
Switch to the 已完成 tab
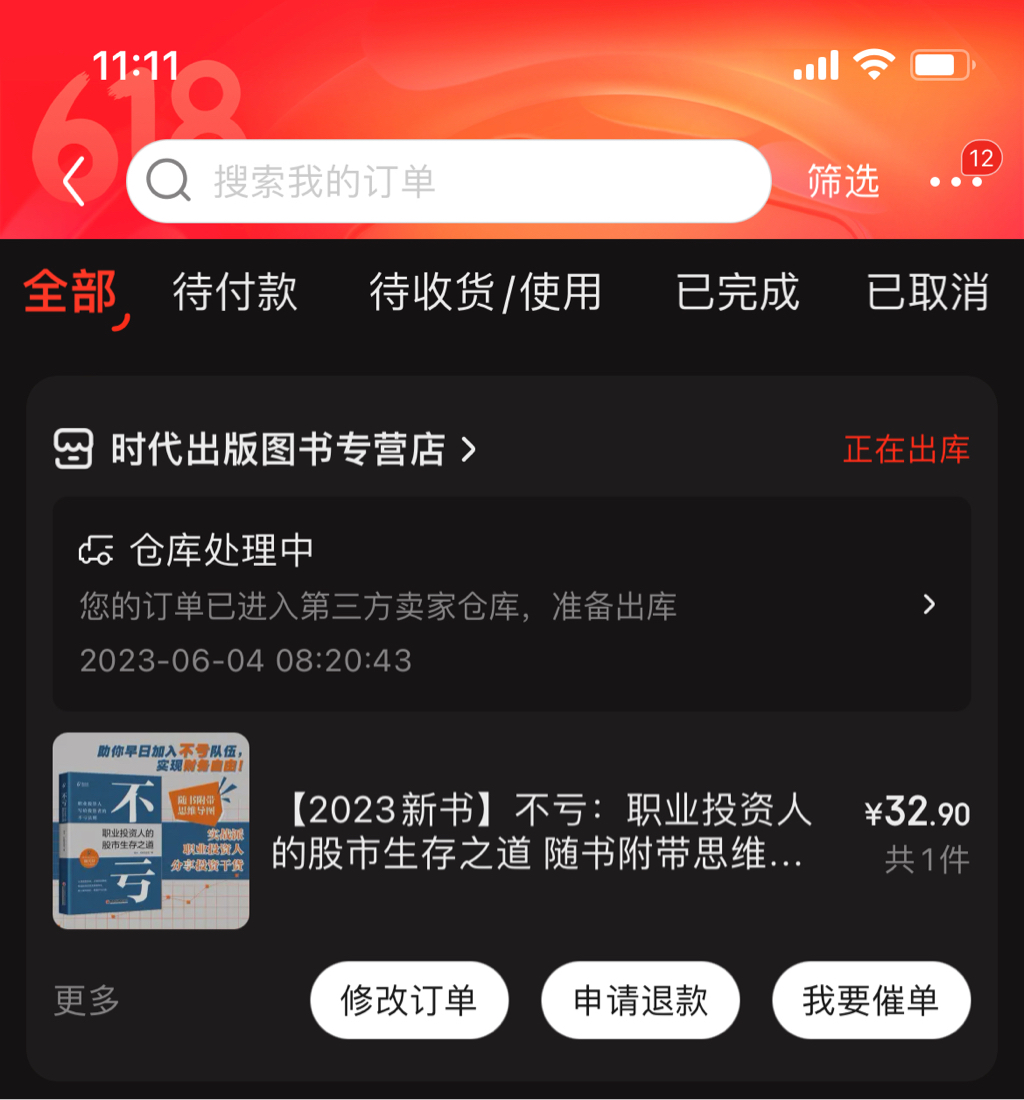(x=737, y=293)
